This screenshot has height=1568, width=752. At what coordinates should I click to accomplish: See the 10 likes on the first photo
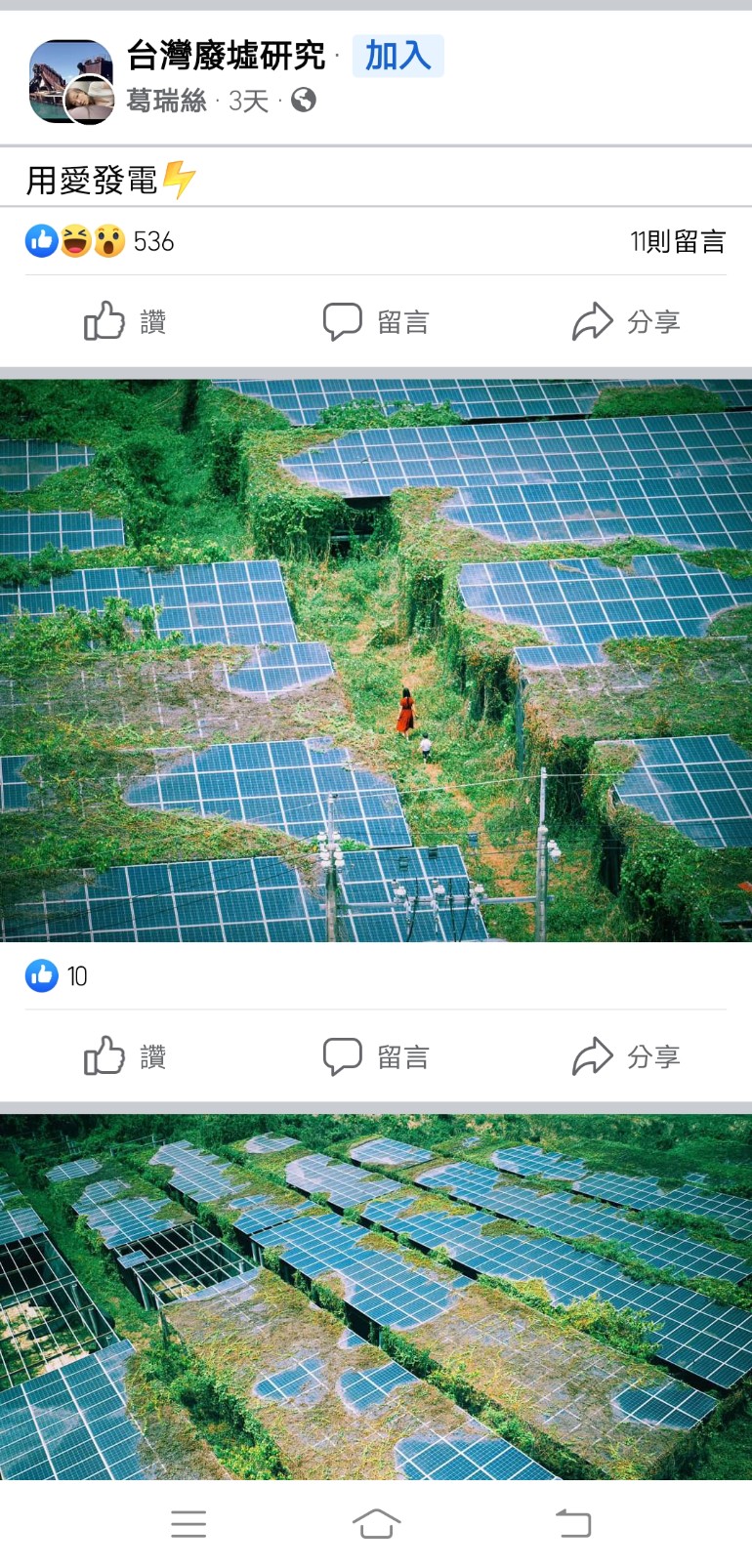[57, 975]
